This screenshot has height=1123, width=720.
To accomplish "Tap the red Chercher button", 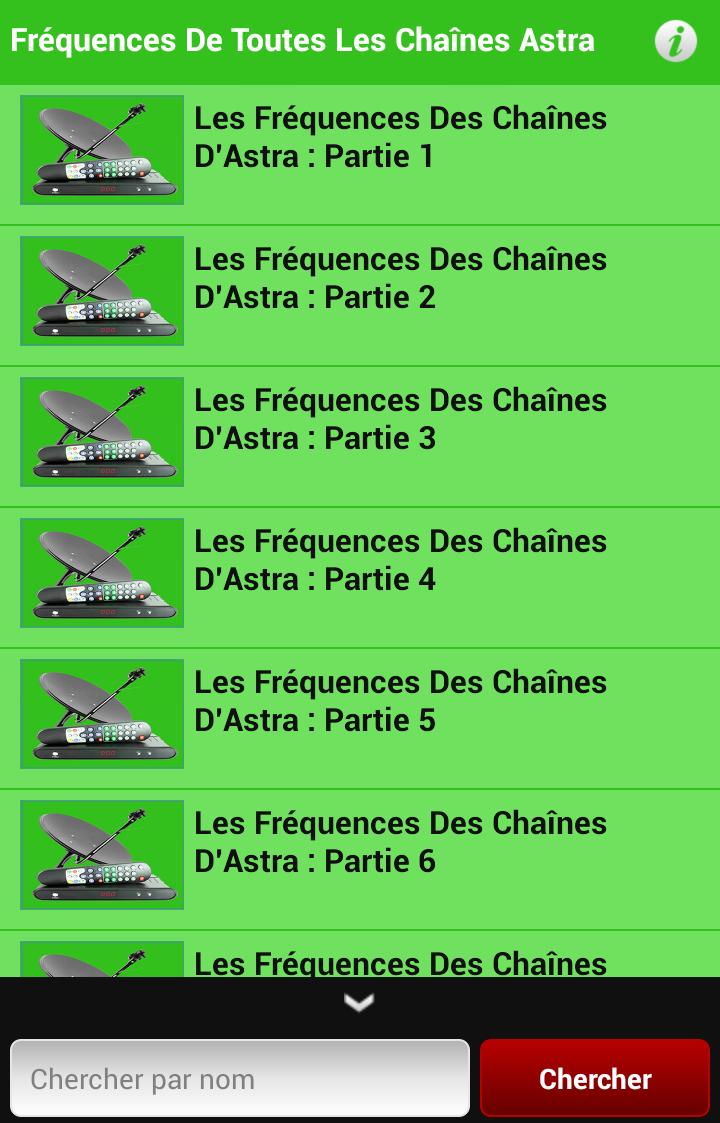I will [595, 1079].
